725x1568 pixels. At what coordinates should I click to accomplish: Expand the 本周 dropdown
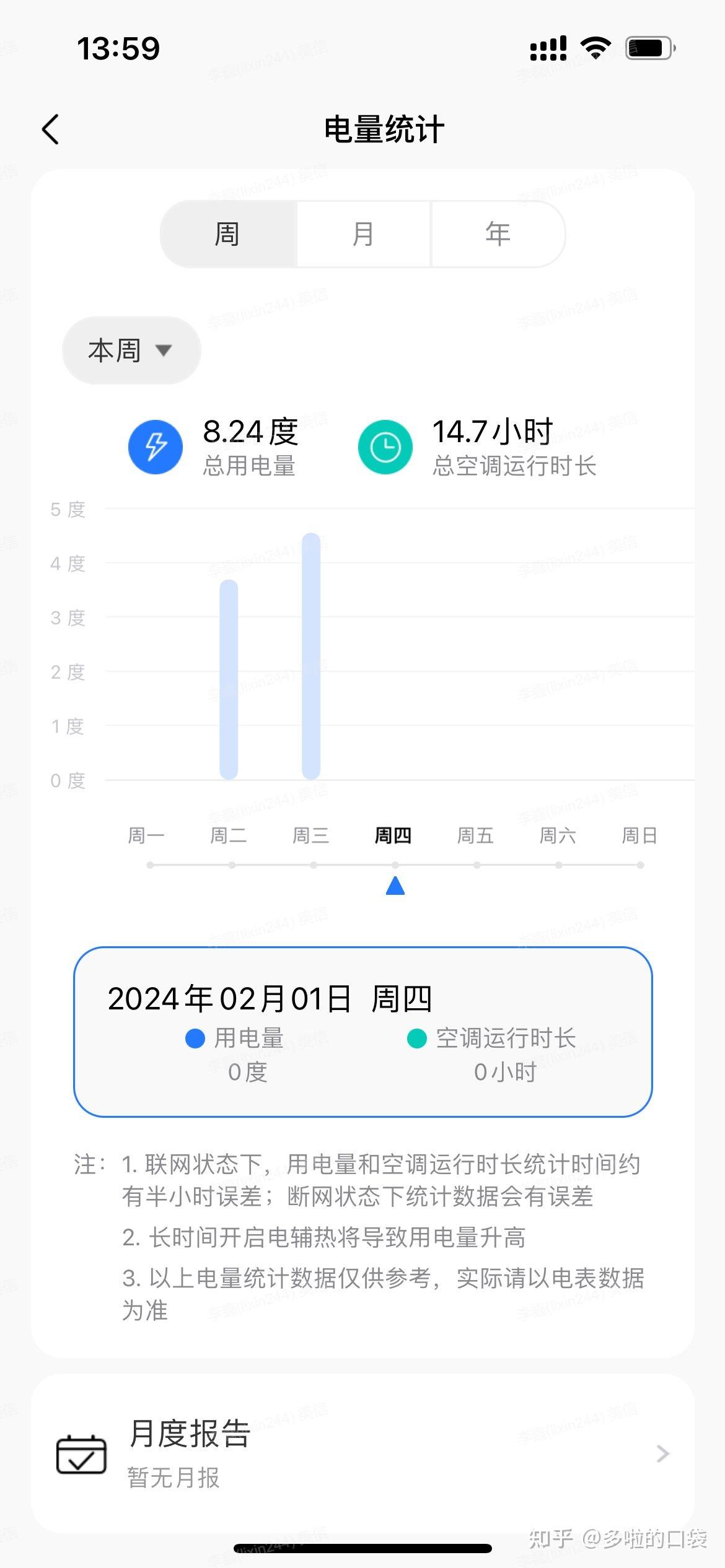coord(131,351)
